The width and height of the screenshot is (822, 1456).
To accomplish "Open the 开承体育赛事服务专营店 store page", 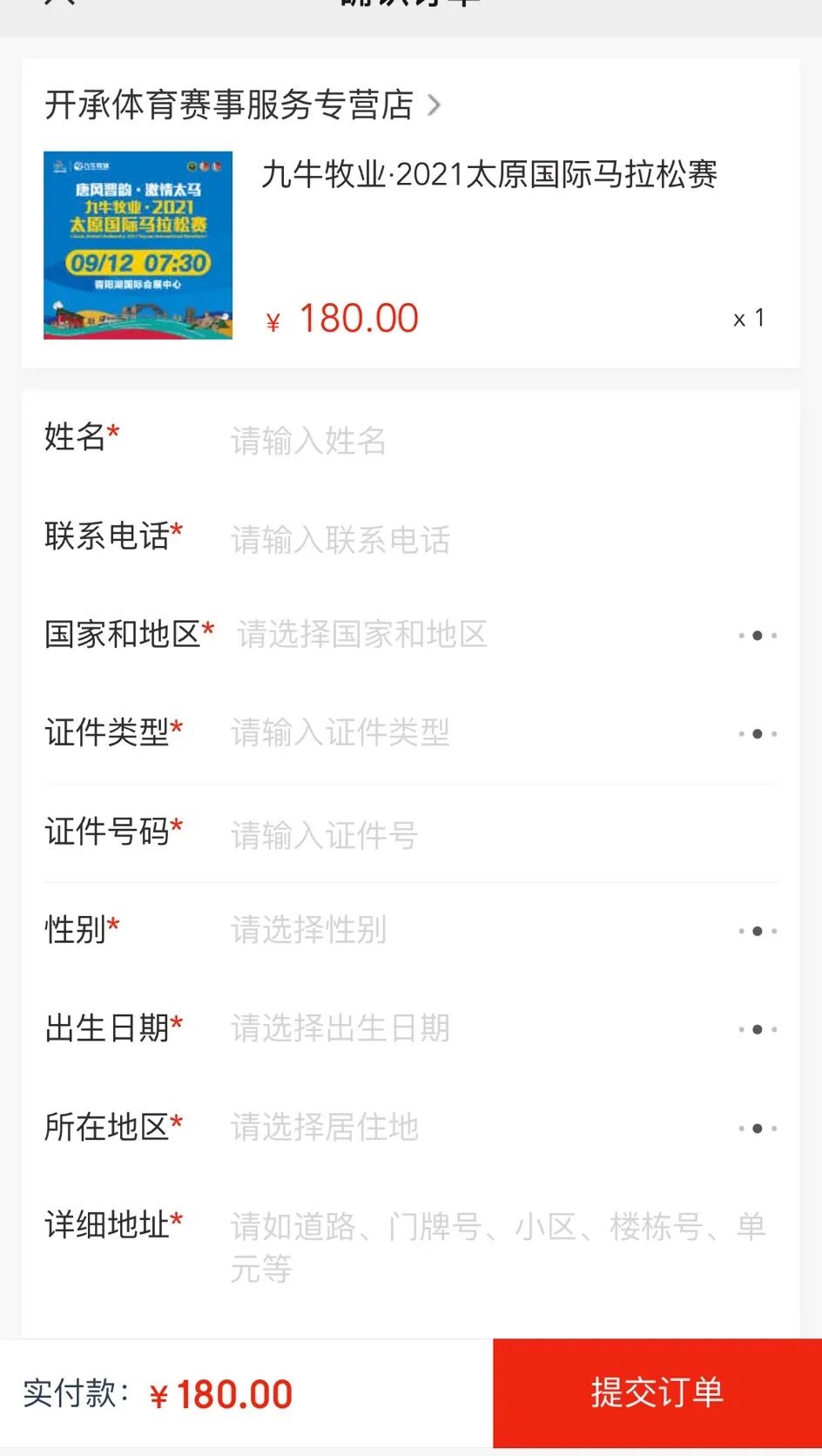I will (242, 105).
